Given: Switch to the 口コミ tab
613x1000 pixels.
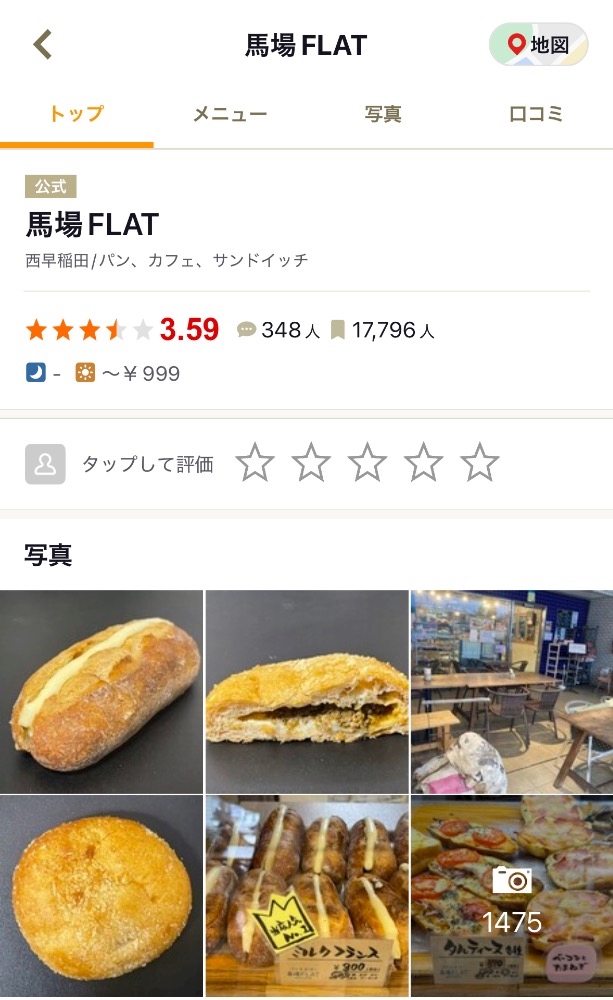Looking at the screenshot, I should [536, 114].
